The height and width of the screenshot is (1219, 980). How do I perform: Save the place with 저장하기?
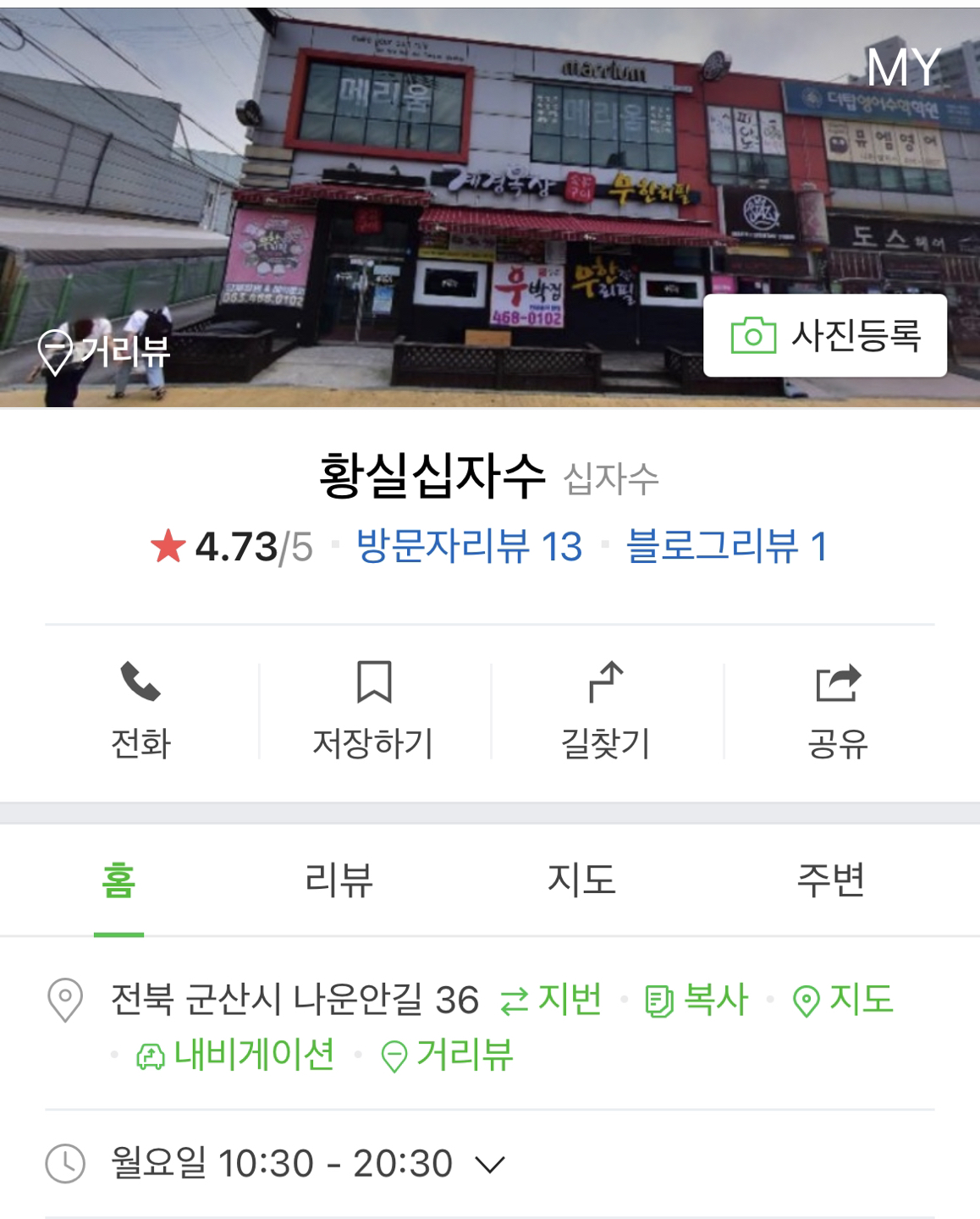tap(373, 709)
